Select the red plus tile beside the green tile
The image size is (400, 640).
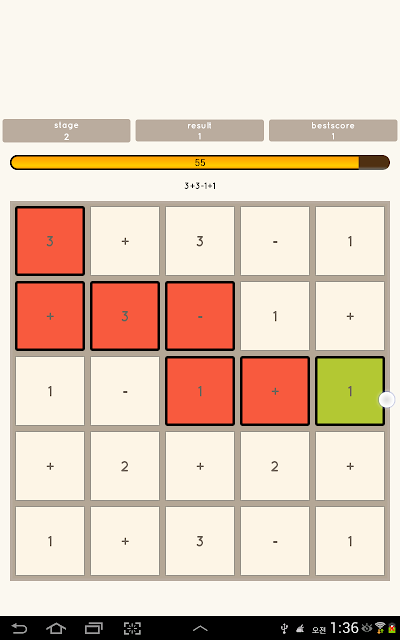pos(275,391)
